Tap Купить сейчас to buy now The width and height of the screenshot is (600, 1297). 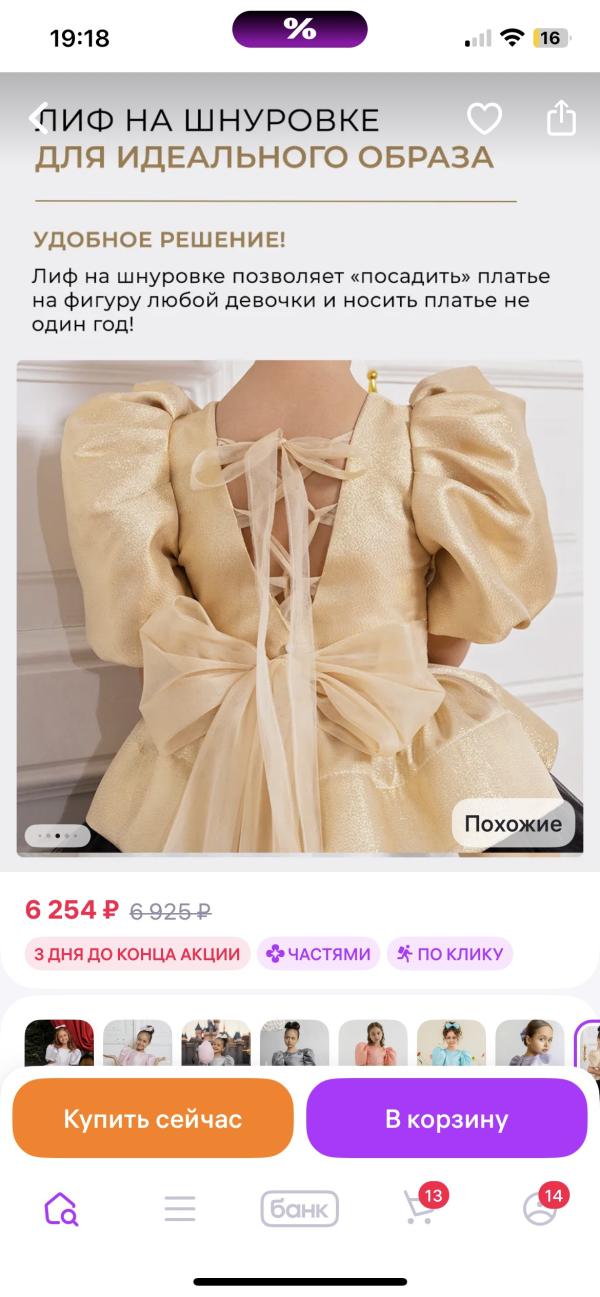click(153, 1119)
